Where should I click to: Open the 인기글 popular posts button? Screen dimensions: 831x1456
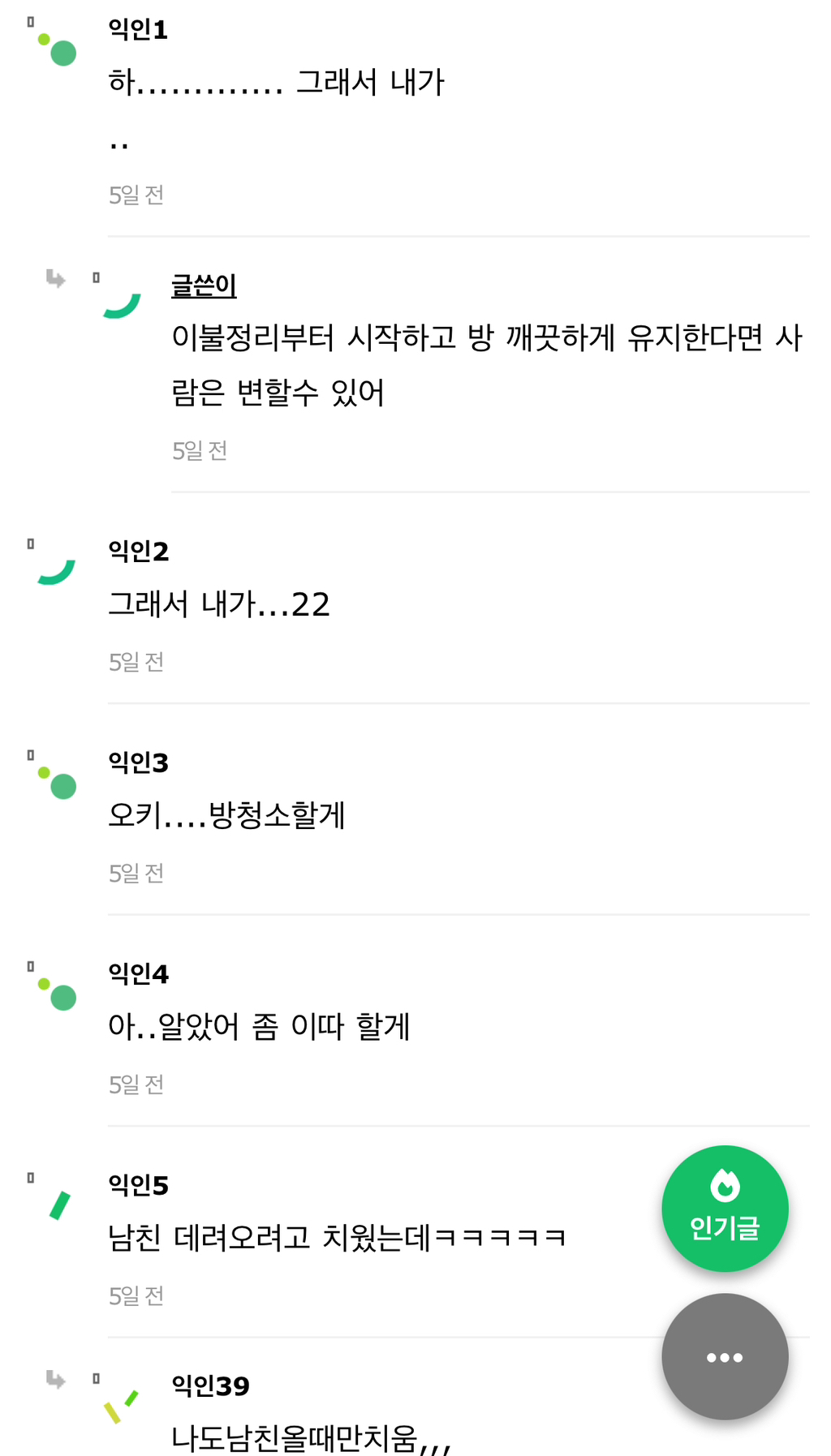pyautogui.click(x=724, y=1207)
